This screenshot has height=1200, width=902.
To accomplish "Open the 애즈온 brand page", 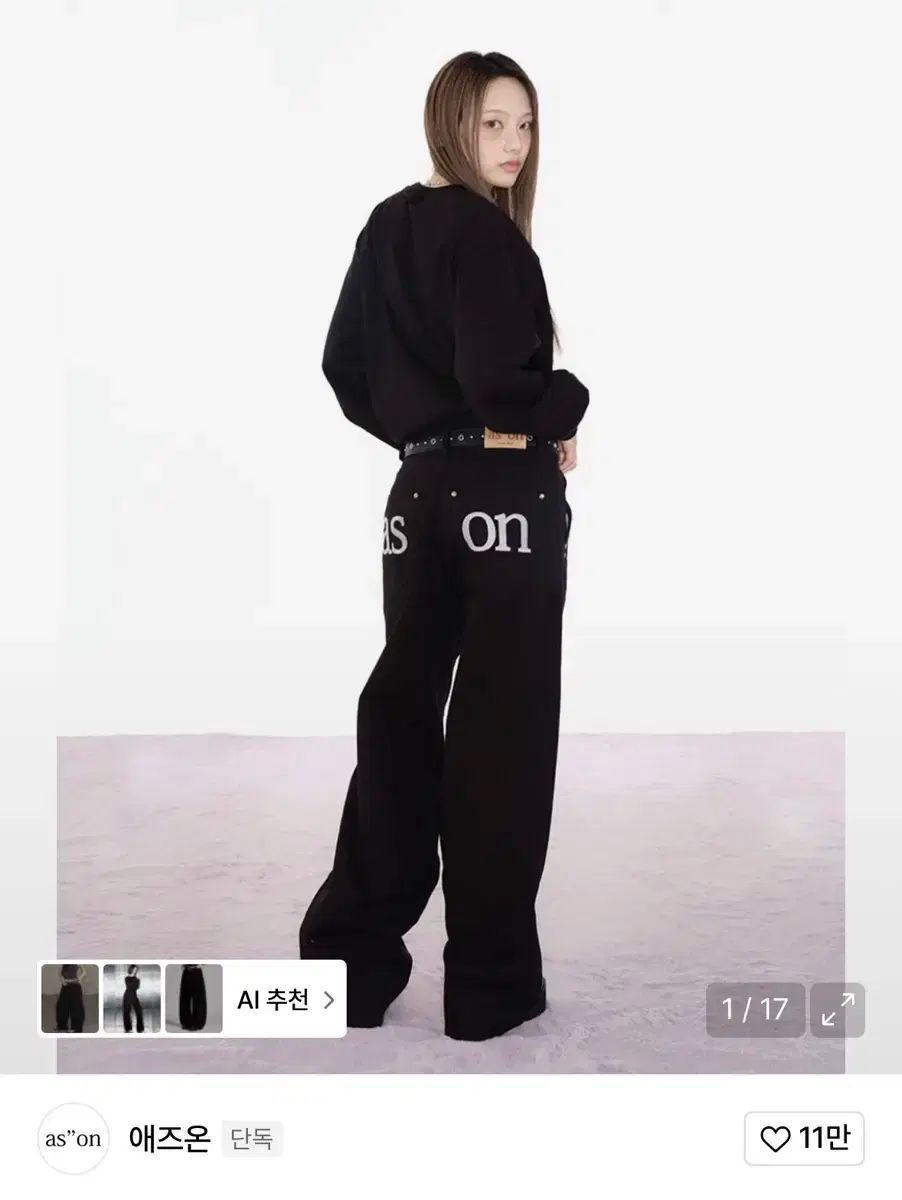I will click(169, 1138).
